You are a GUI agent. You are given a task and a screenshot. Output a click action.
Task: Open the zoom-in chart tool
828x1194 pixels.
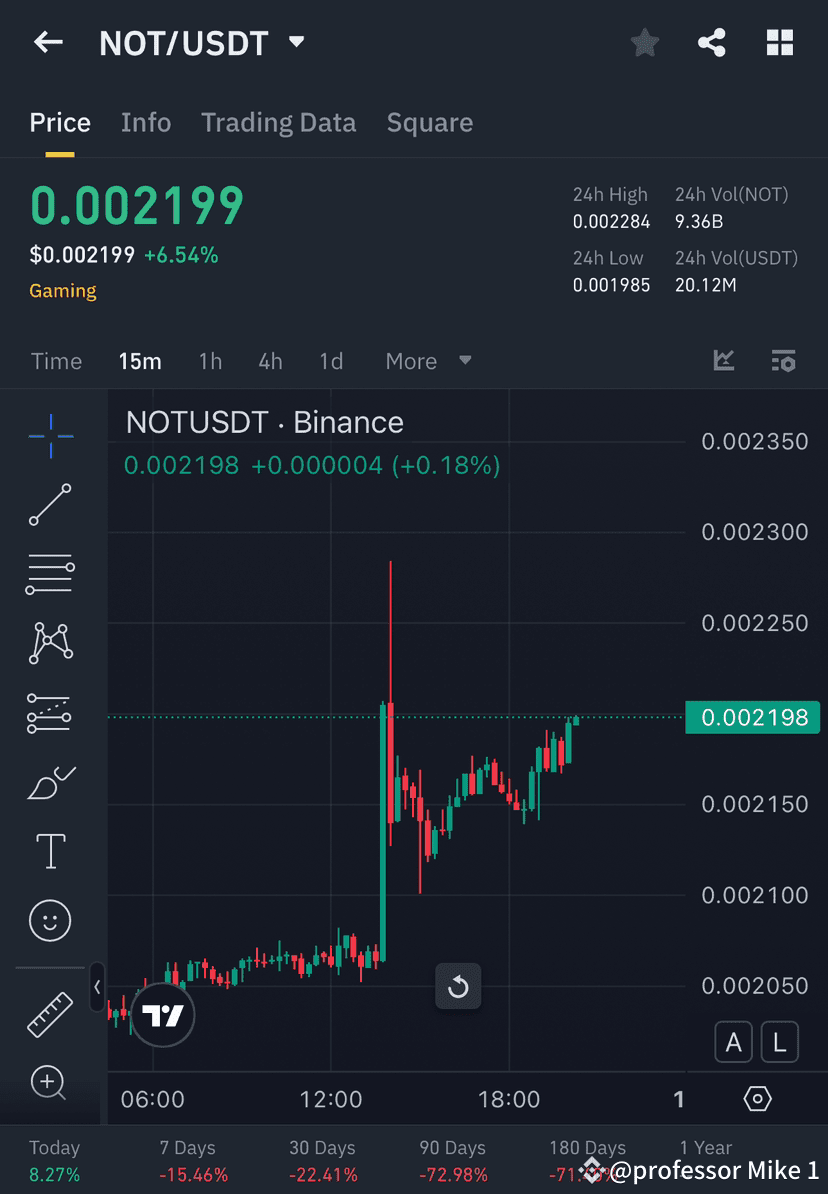[50, 1084]
